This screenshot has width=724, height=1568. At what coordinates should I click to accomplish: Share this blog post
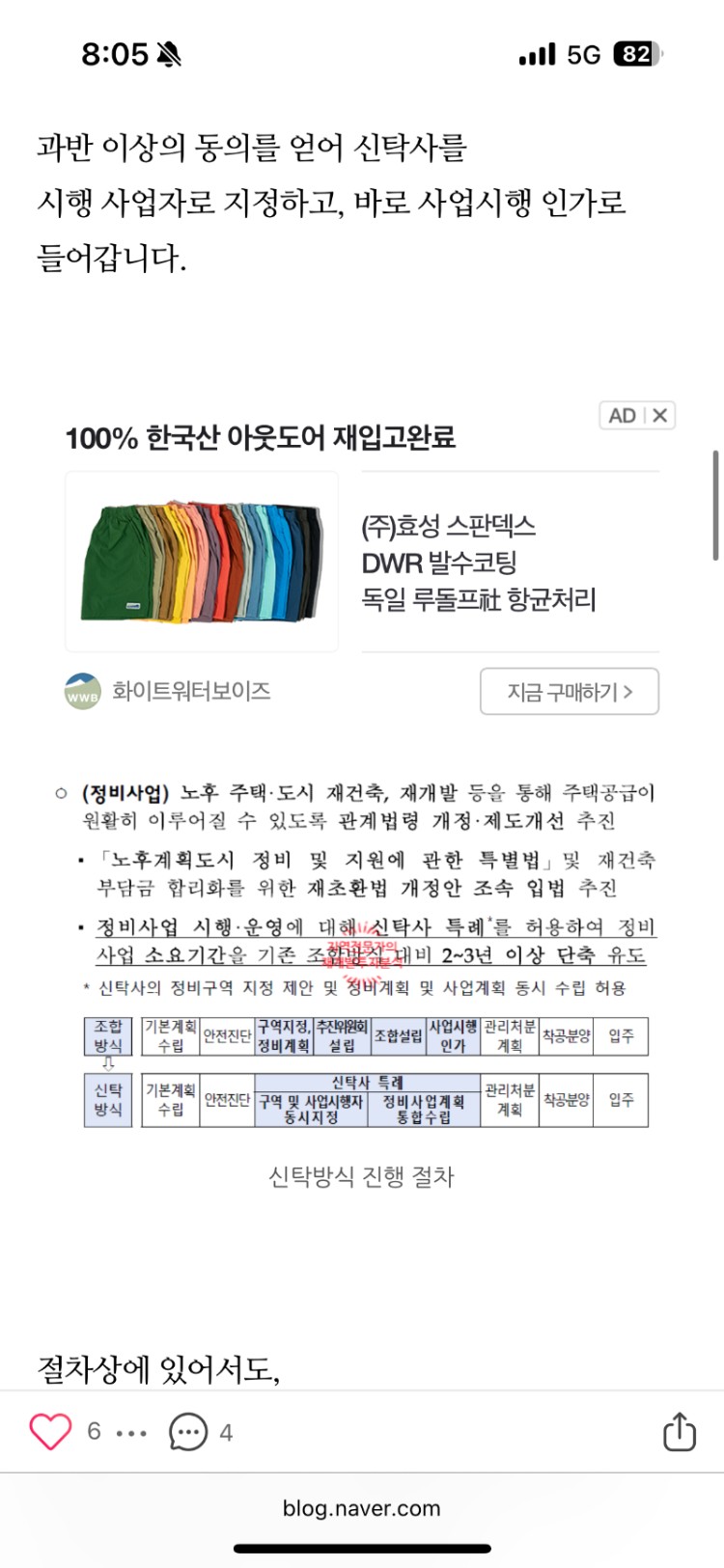[x=679, y=1432]
